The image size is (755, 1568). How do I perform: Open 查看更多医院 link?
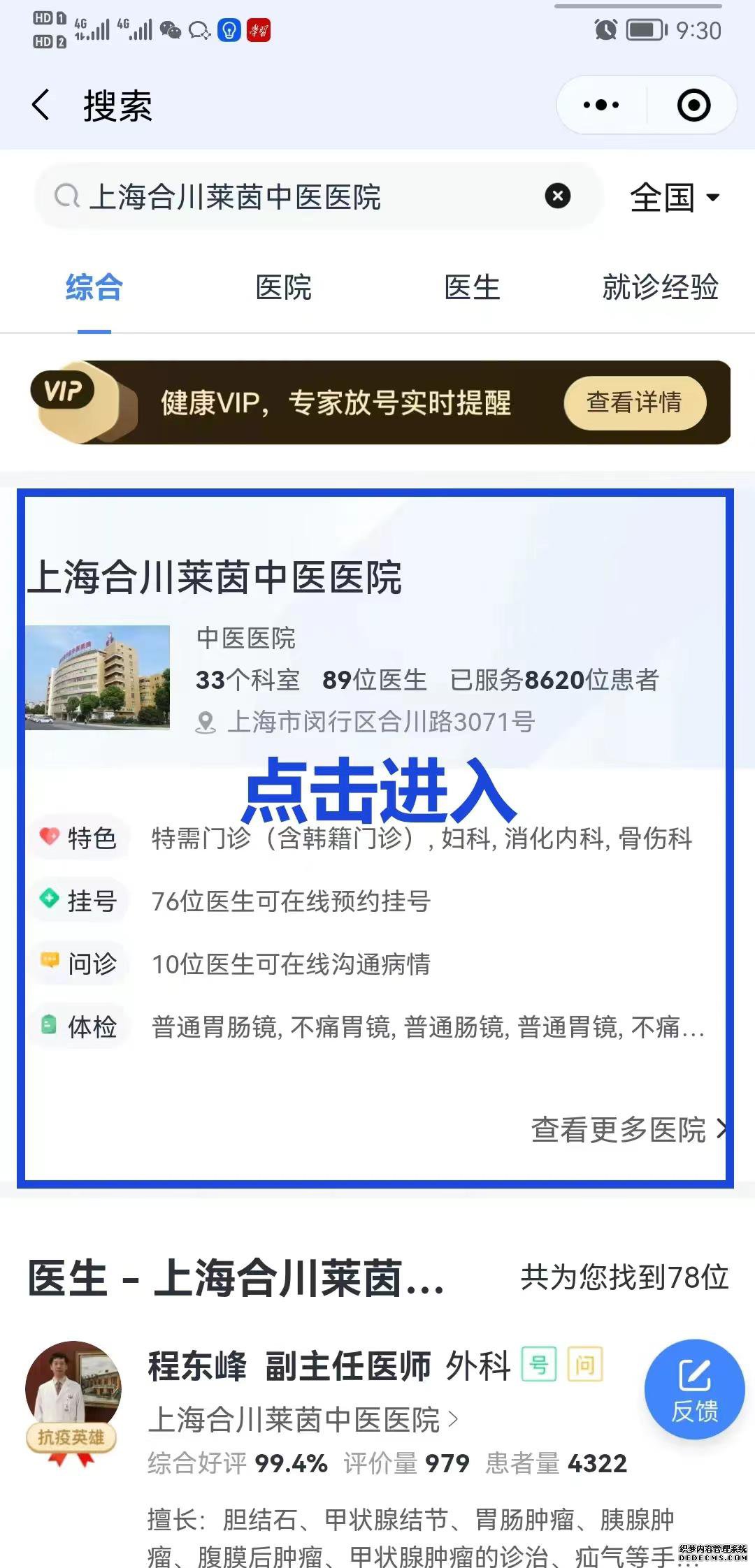(627, 1130)
